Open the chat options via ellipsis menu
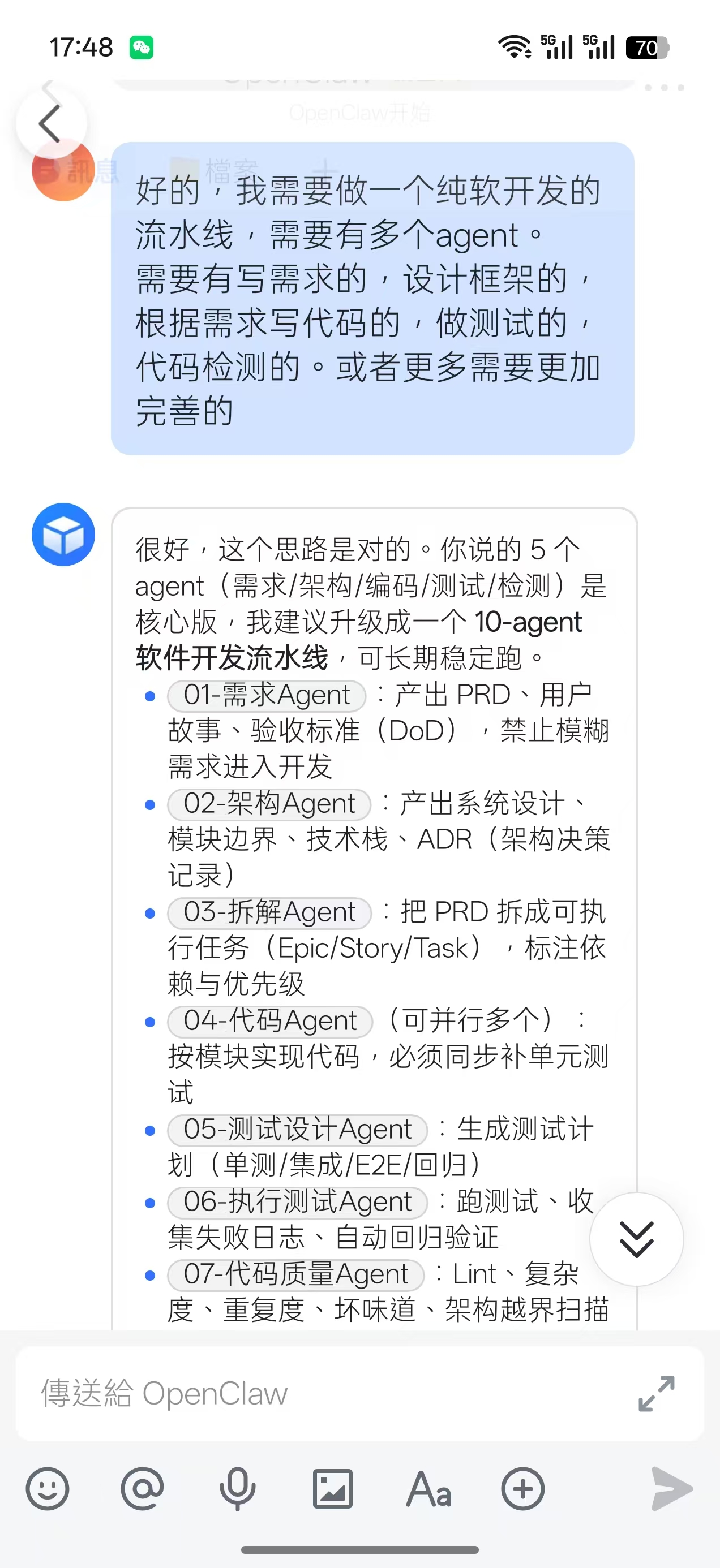 point(664,88)
